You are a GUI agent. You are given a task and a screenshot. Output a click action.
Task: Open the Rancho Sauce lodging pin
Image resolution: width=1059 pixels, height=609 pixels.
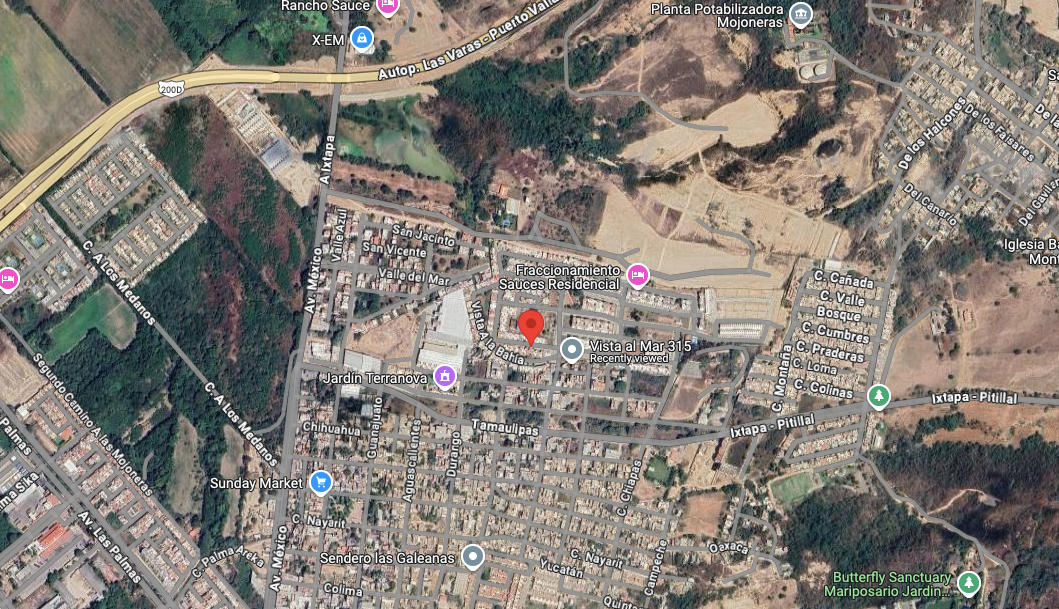click(388, 5)
